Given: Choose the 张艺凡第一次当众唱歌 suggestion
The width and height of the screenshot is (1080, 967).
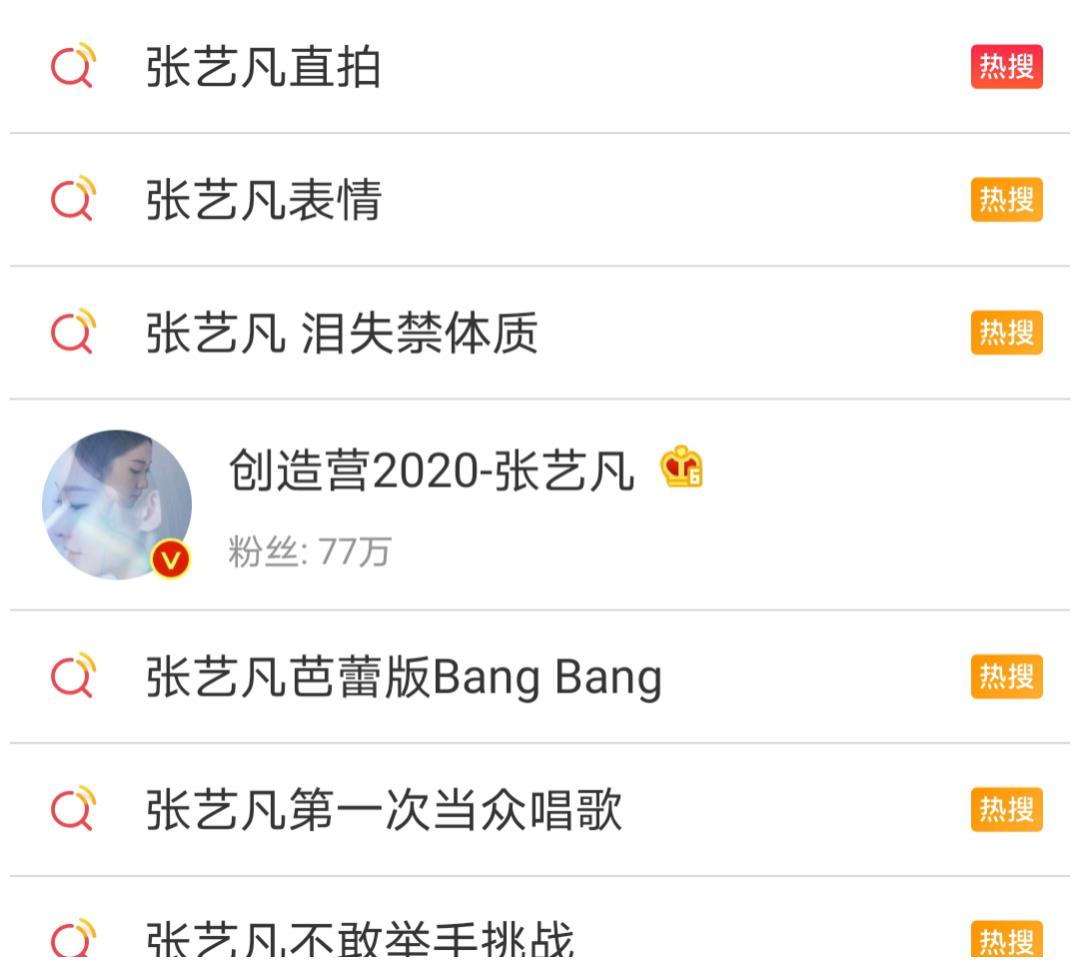Looking at the screenshot, I should (384, 810).
